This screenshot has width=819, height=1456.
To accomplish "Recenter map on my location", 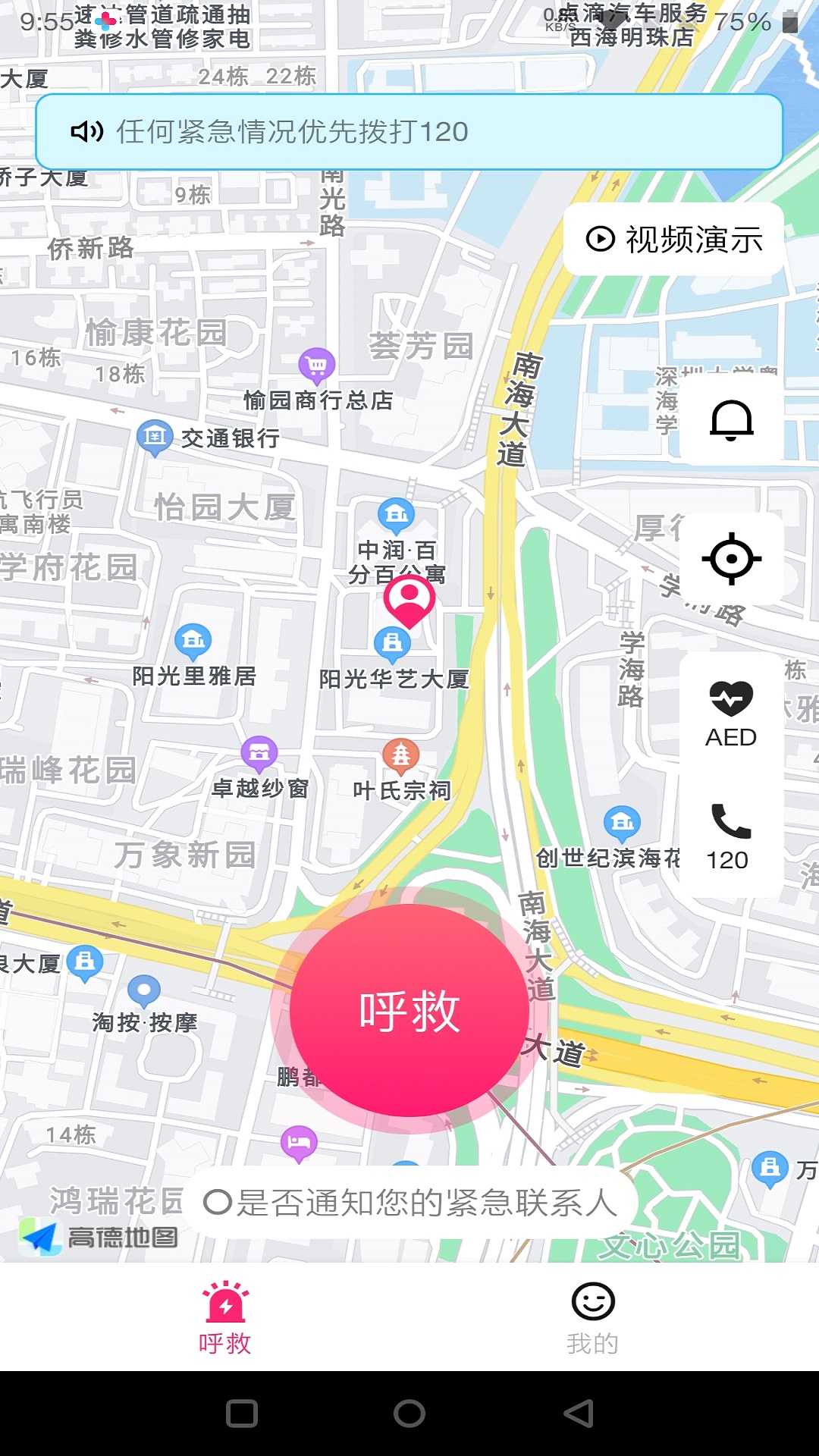I will coord(731,559).
